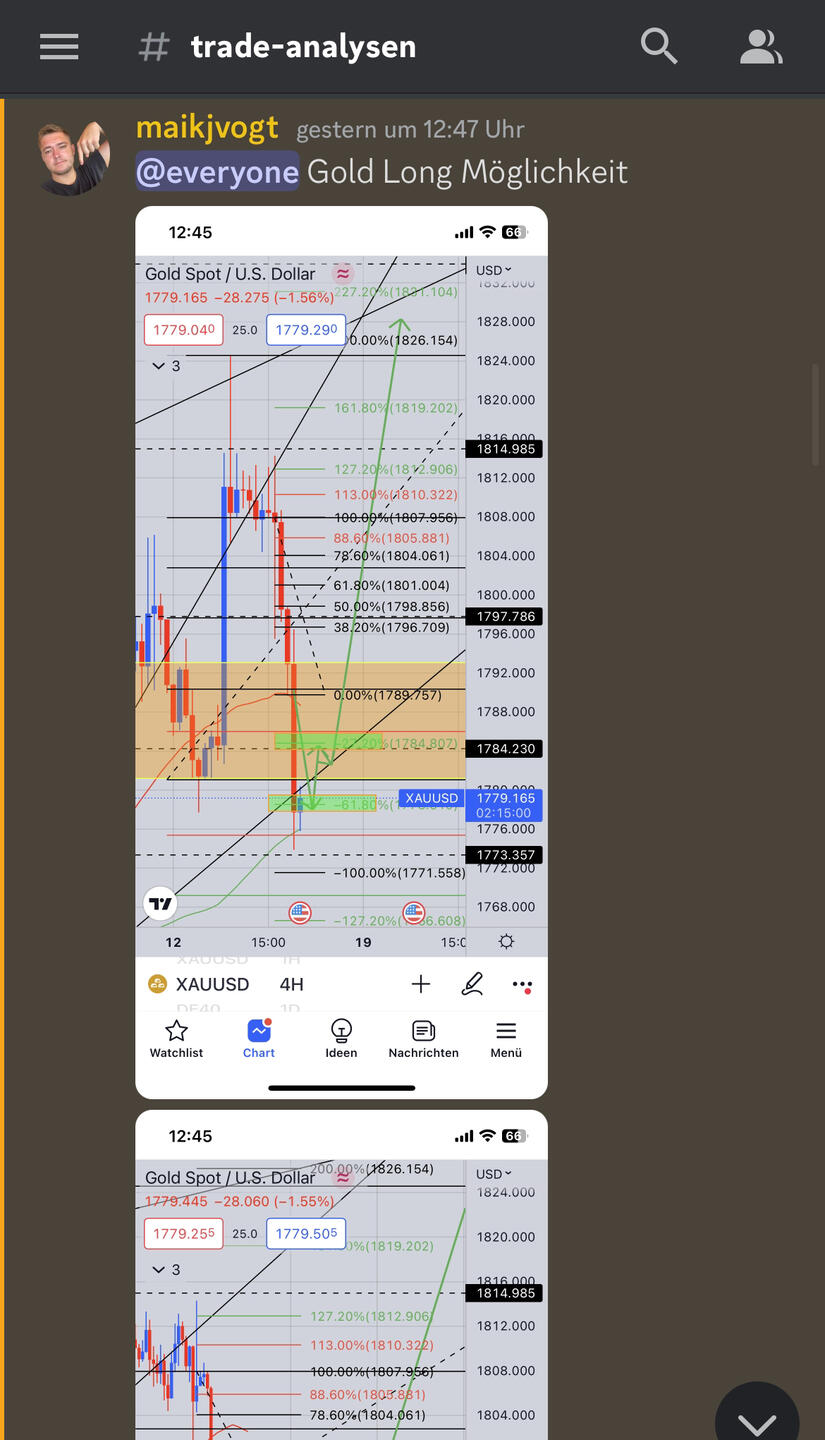Open the second gold chart screenshot

(x=342, y=1275)
